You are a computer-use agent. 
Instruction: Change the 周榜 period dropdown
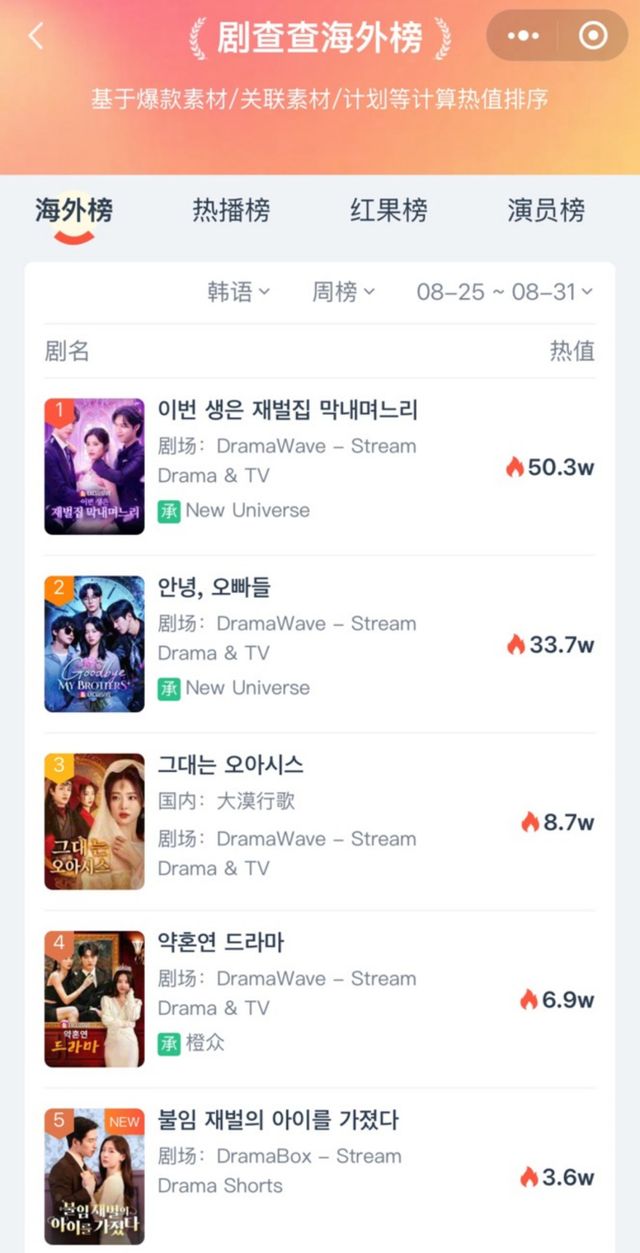343,292
